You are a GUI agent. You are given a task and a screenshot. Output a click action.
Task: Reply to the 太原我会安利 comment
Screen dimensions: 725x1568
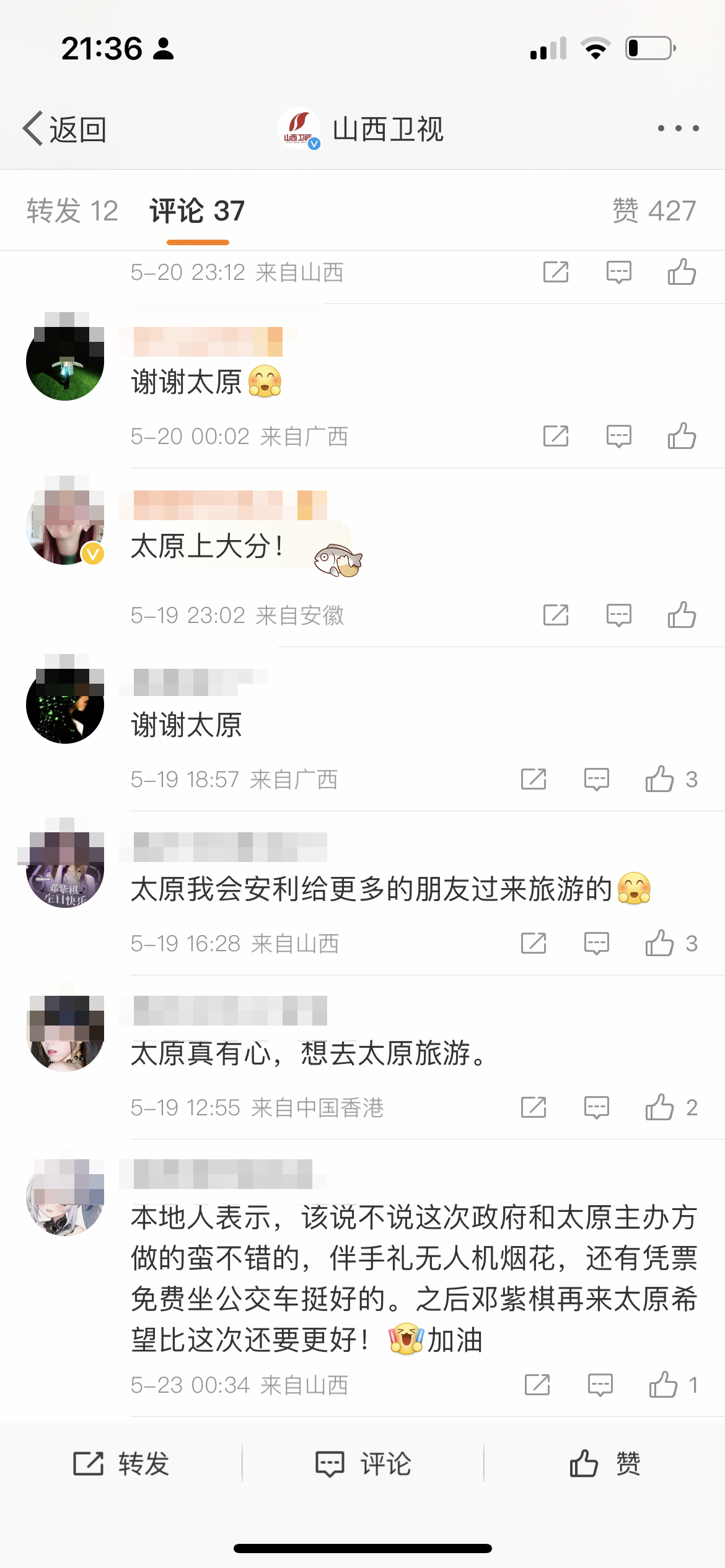click(x=596, y=943)
